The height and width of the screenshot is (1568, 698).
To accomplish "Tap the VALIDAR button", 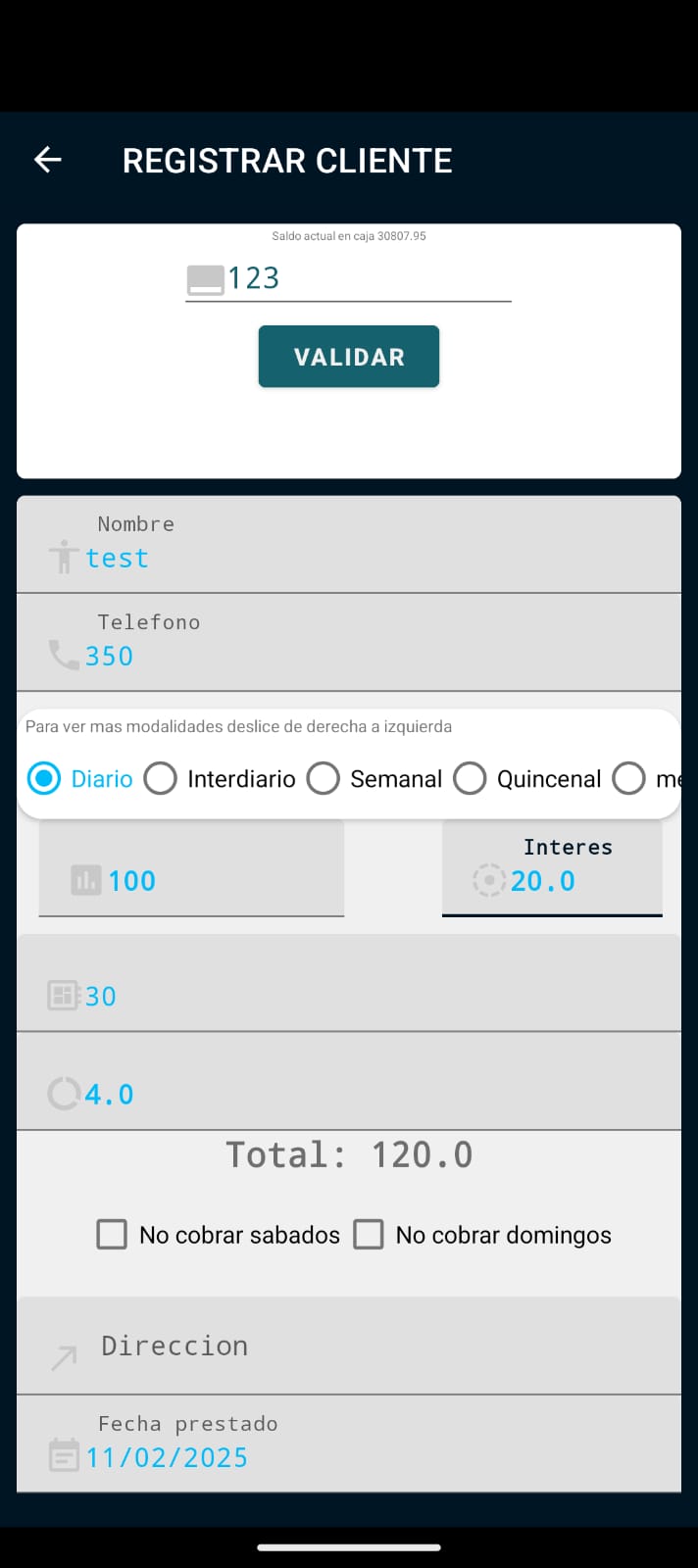I will pyautogui.click(x=348, y=357).
